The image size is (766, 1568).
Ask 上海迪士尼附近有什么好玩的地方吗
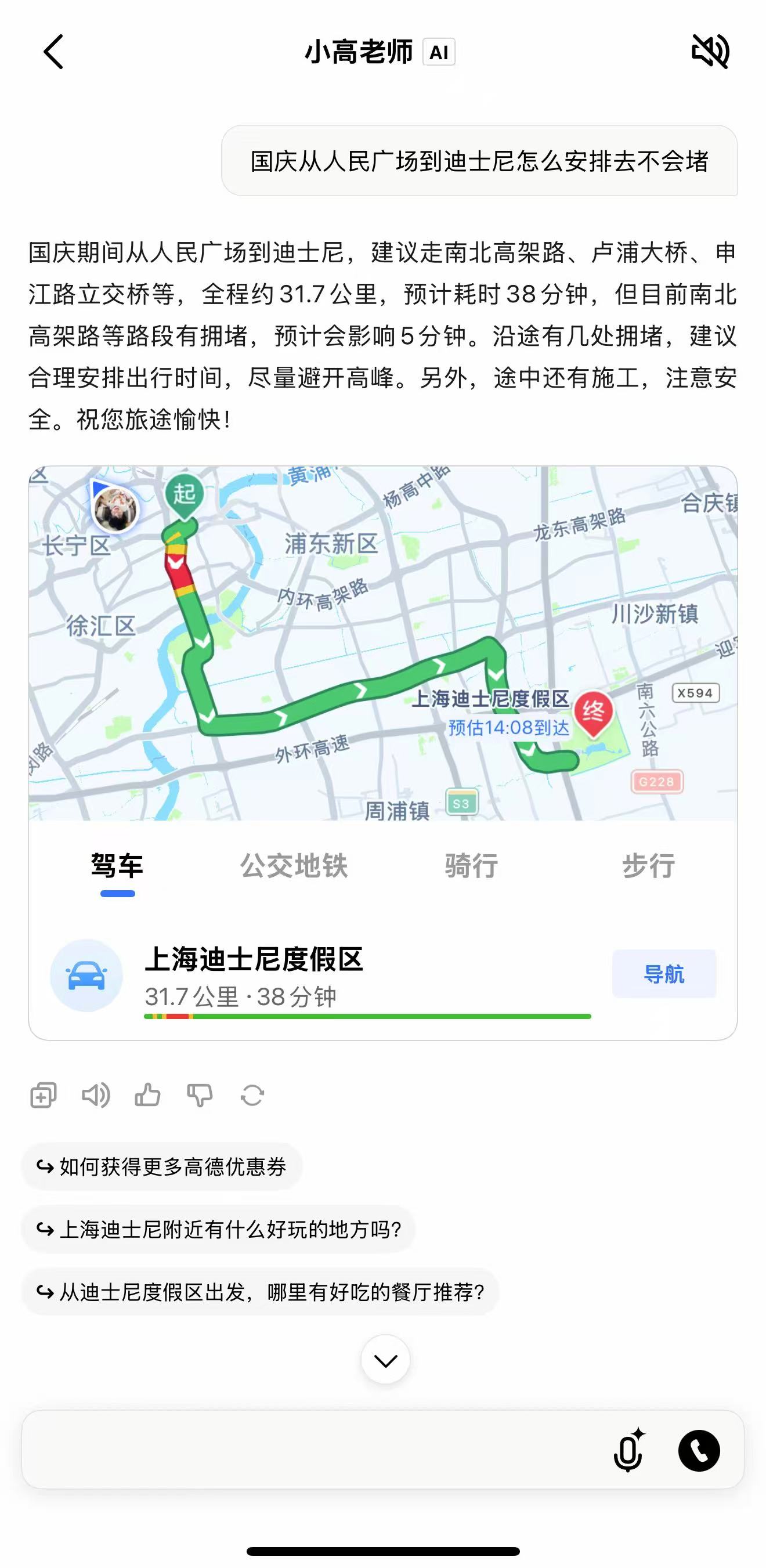pyautogui.click(x=219, y=1230)
